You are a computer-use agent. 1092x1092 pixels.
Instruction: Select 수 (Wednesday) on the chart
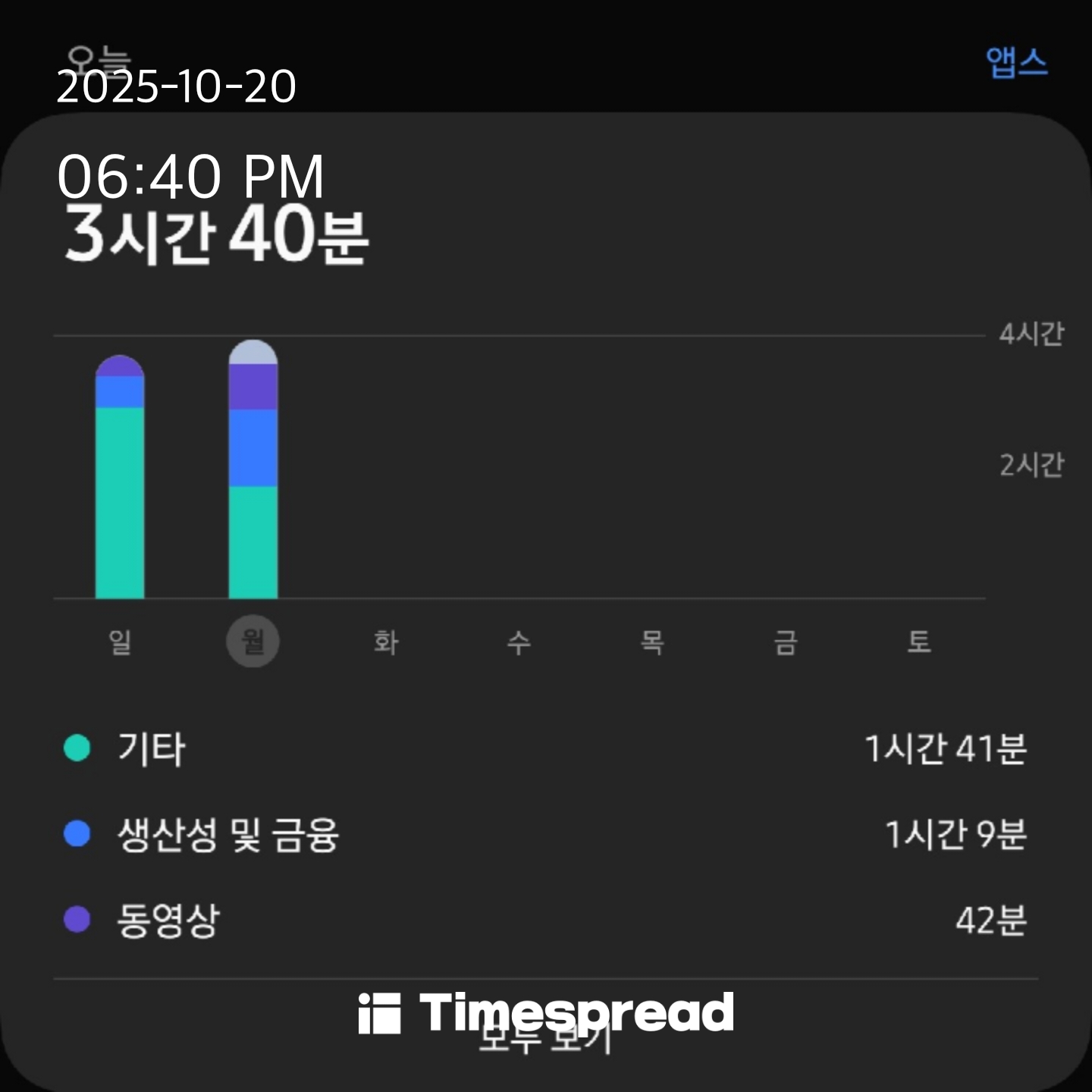(x=519, y=642)
